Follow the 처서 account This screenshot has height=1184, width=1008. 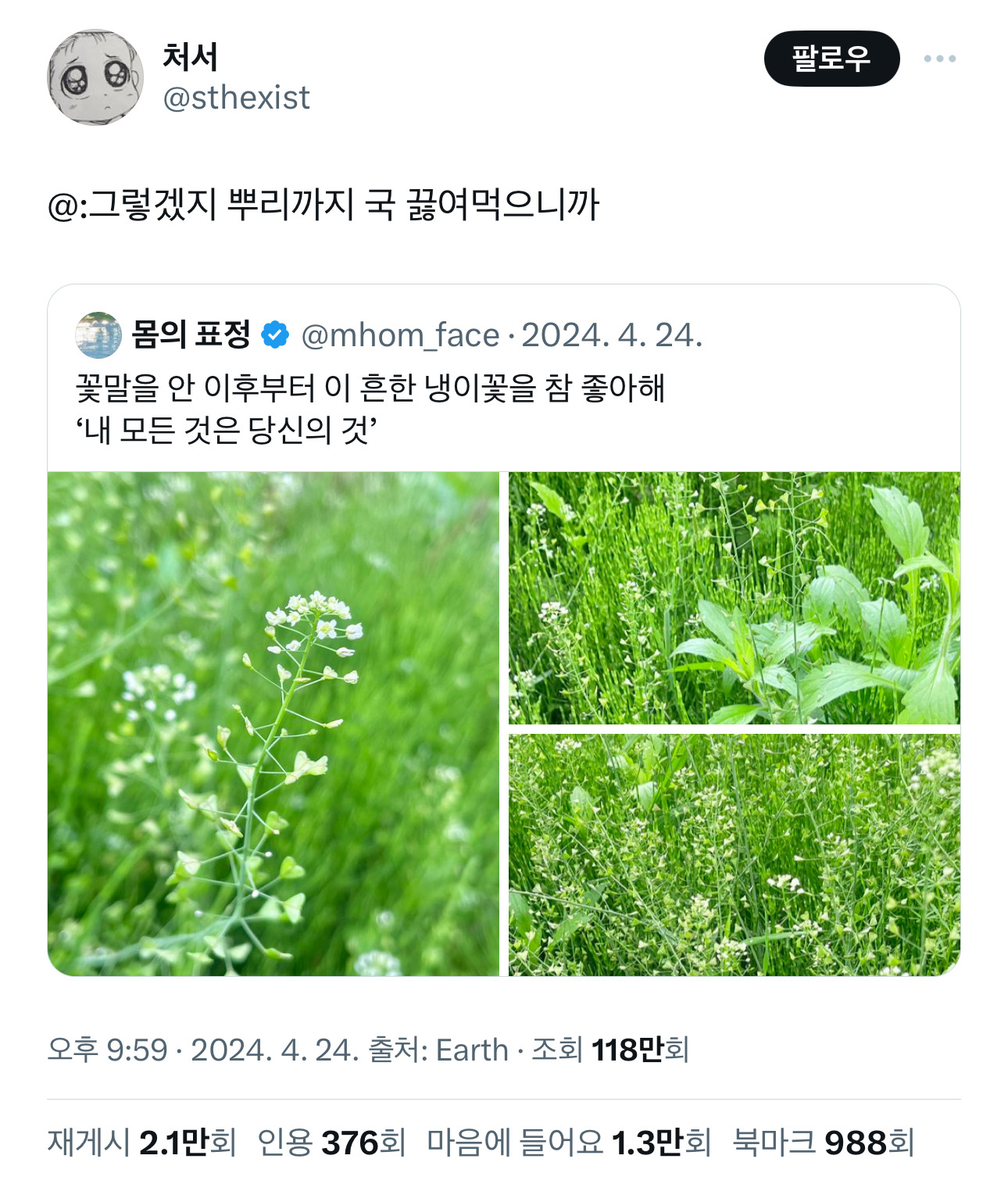(831, 59)
